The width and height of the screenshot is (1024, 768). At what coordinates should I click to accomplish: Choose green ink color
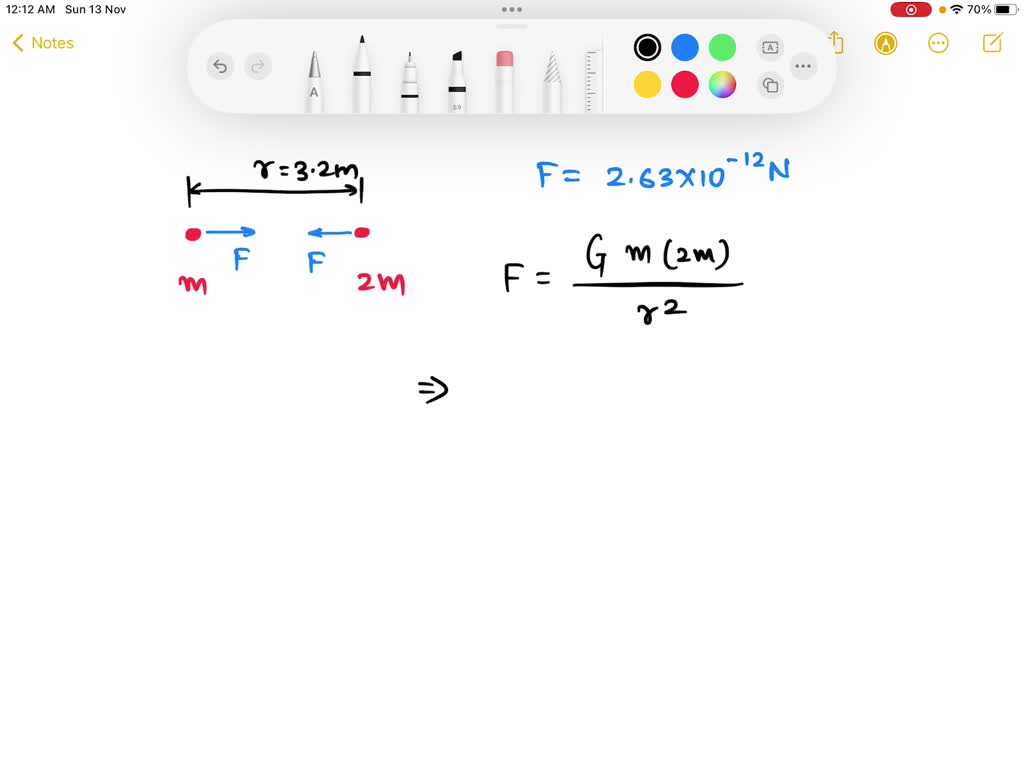722,47
